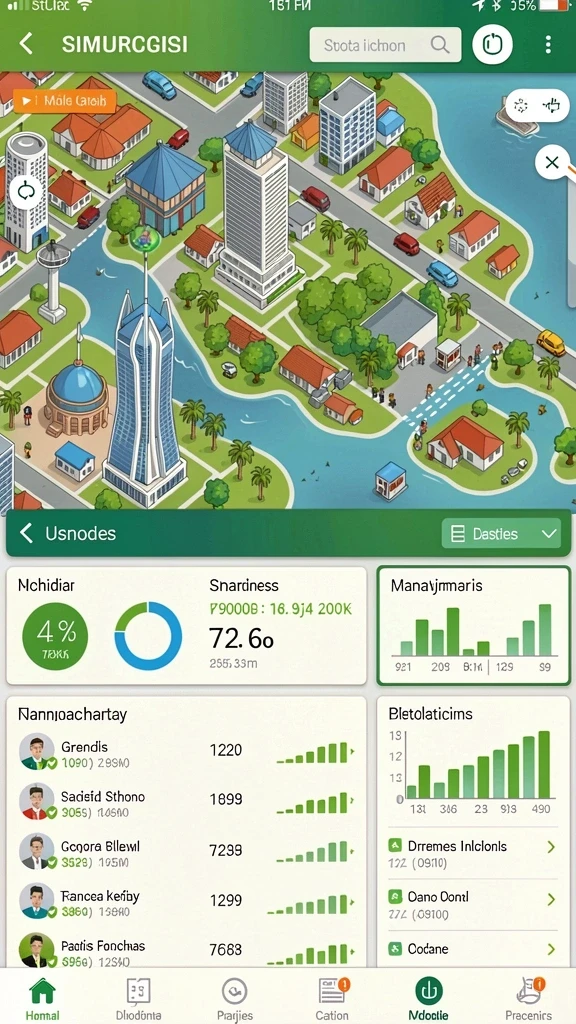Open the Oano Oontl item
Image resolution: width=576 pixels, height=1024 pixels.
(x=473, y=905)
